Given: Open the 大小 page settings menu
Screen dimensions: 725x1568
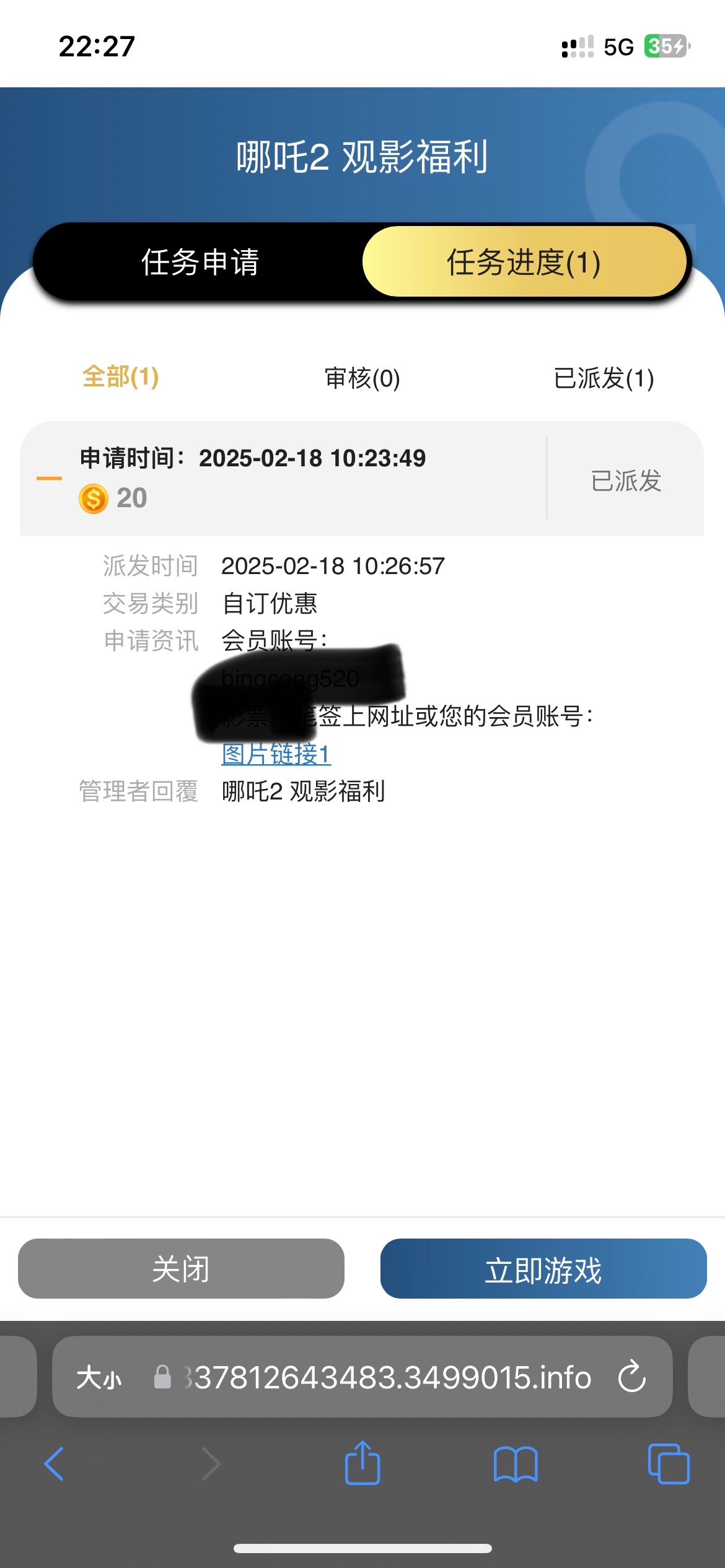Looking at the screenshot, I should pos(99,1378).
